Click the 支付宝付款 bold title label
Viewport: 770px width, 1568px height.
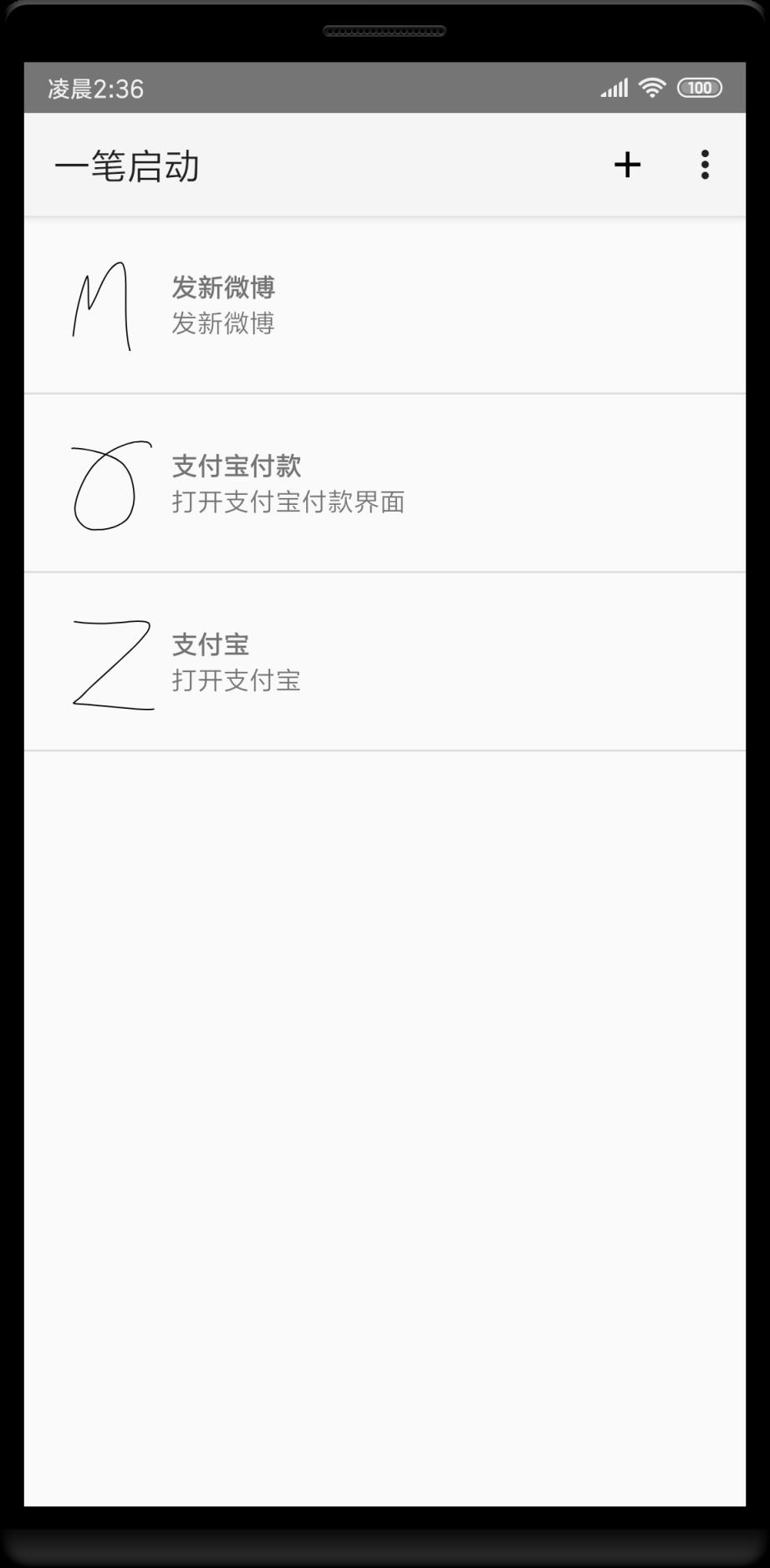(237, 466)
